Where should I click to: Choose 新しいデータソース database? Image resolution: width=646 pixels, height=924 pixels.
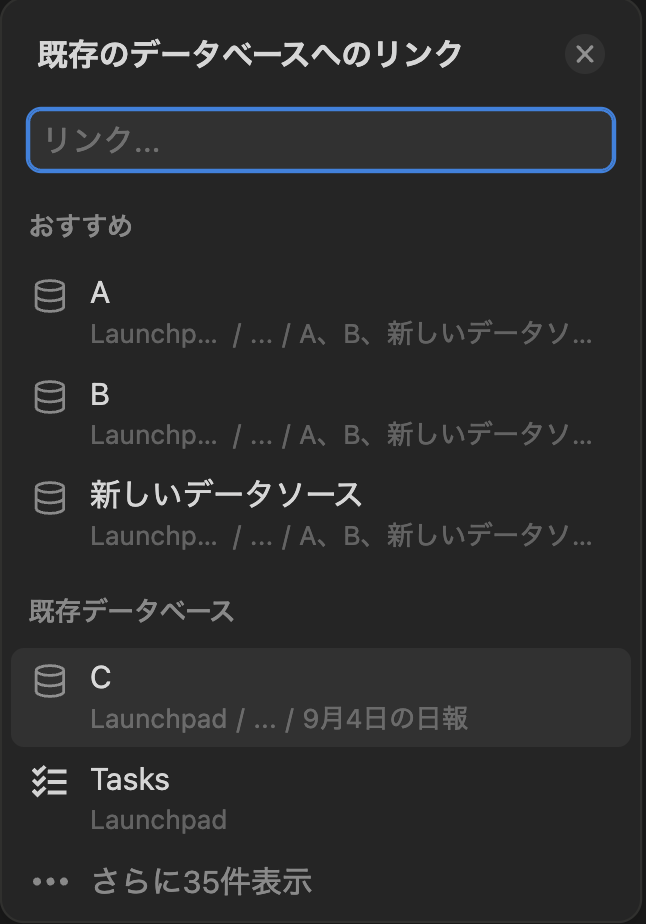[320, 513]
